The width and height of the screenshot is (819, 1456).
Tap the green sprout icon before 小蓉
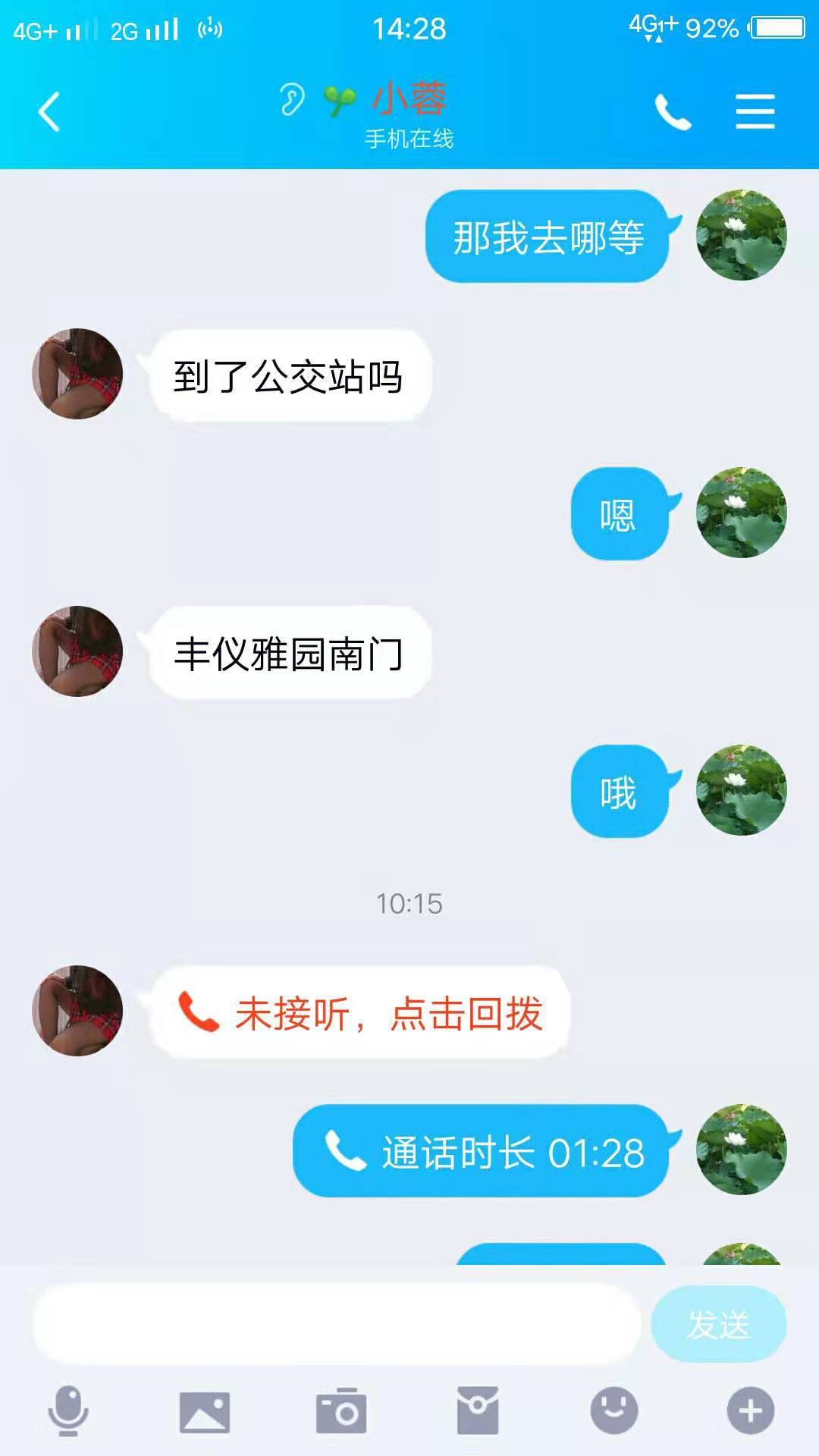coord(339,97)
